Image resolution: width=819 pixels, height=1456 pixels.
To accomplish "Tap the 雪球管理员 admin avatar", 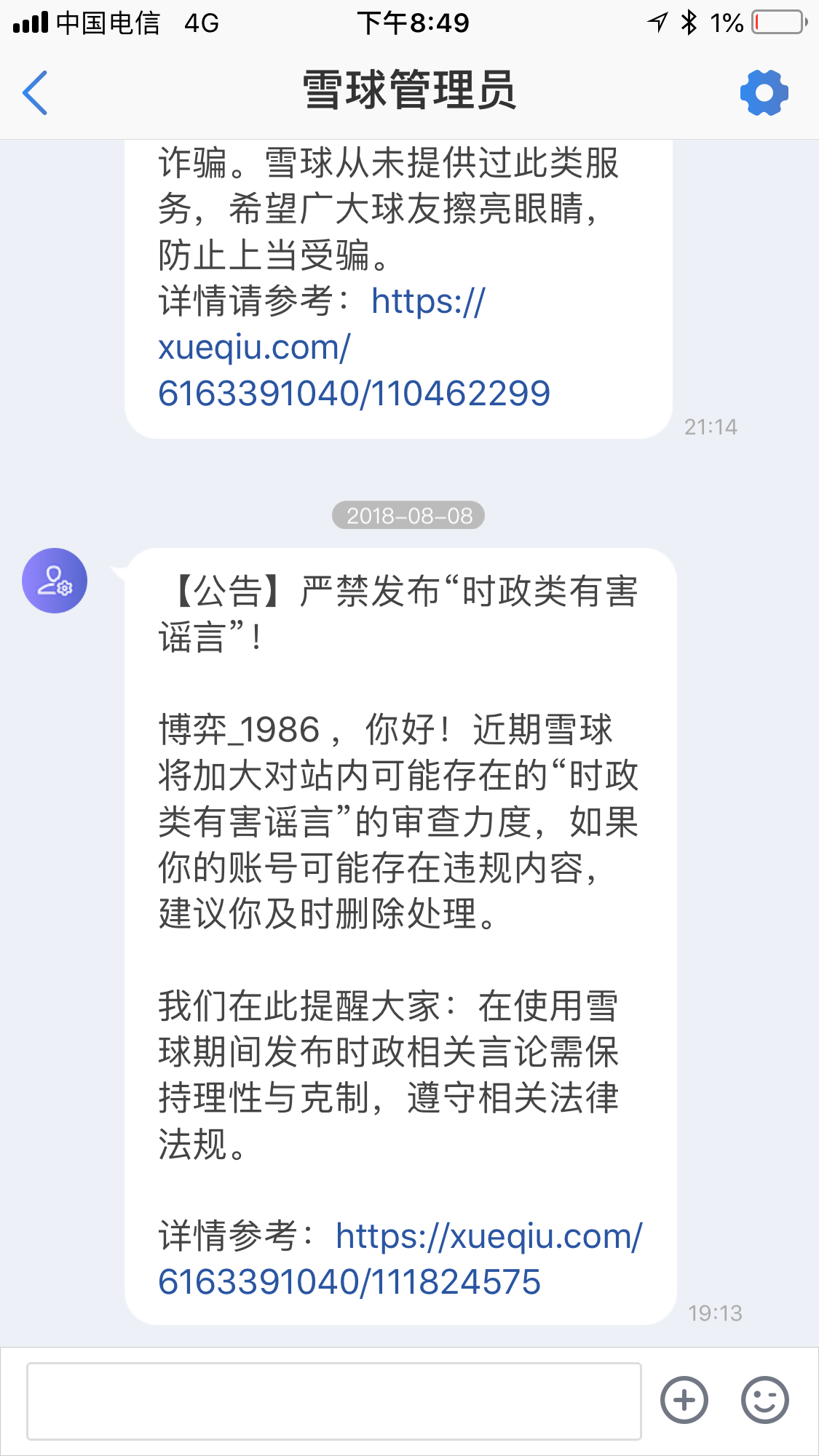I will 54,580.
